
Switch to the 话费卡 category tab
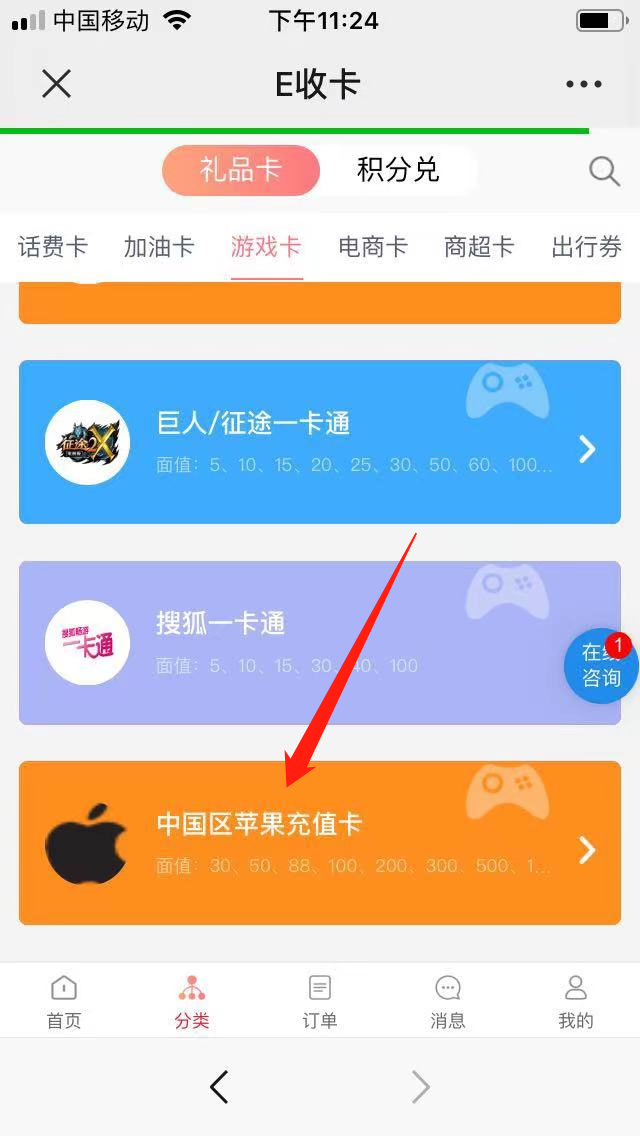pos(53,247)
